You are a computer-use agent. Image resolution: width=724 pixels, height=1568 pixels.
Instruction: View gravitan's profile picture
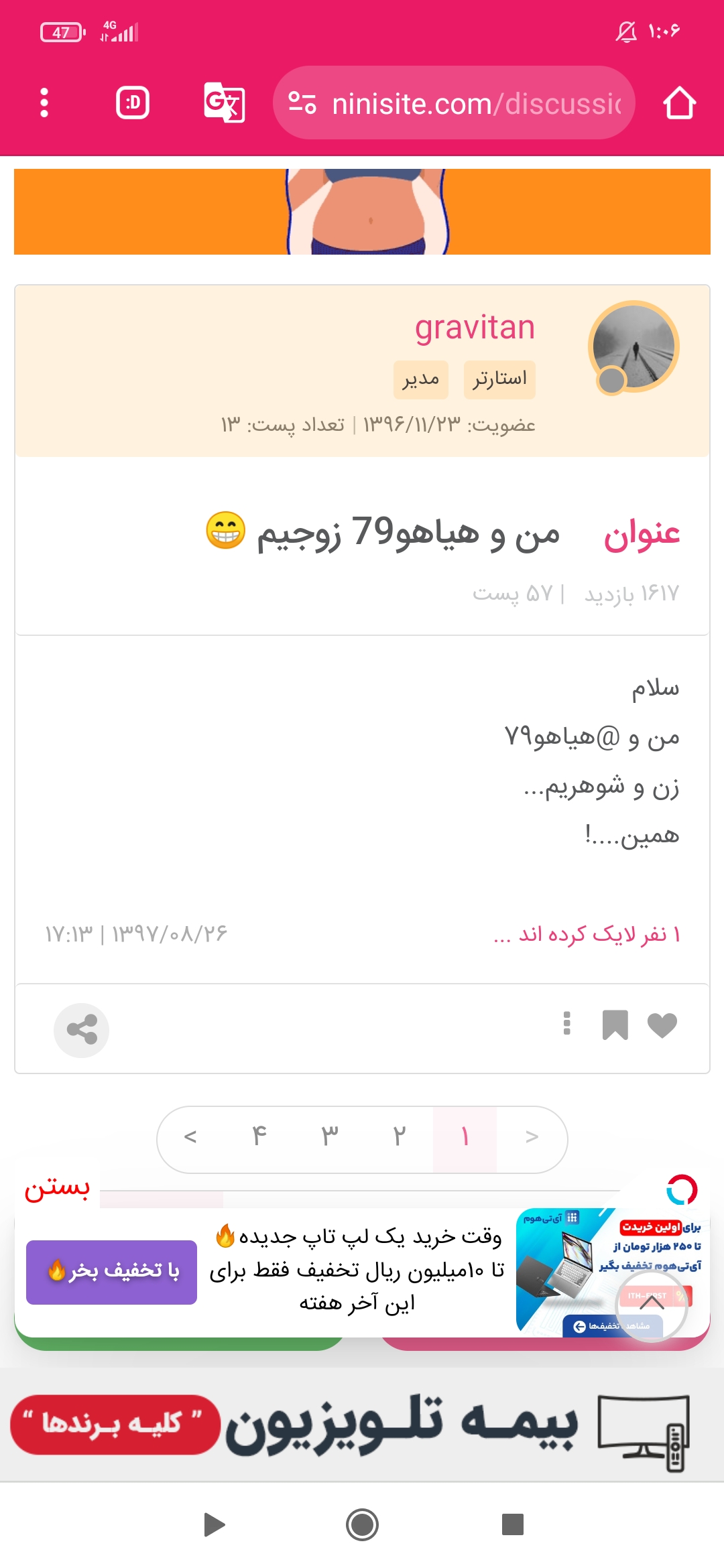634,347
